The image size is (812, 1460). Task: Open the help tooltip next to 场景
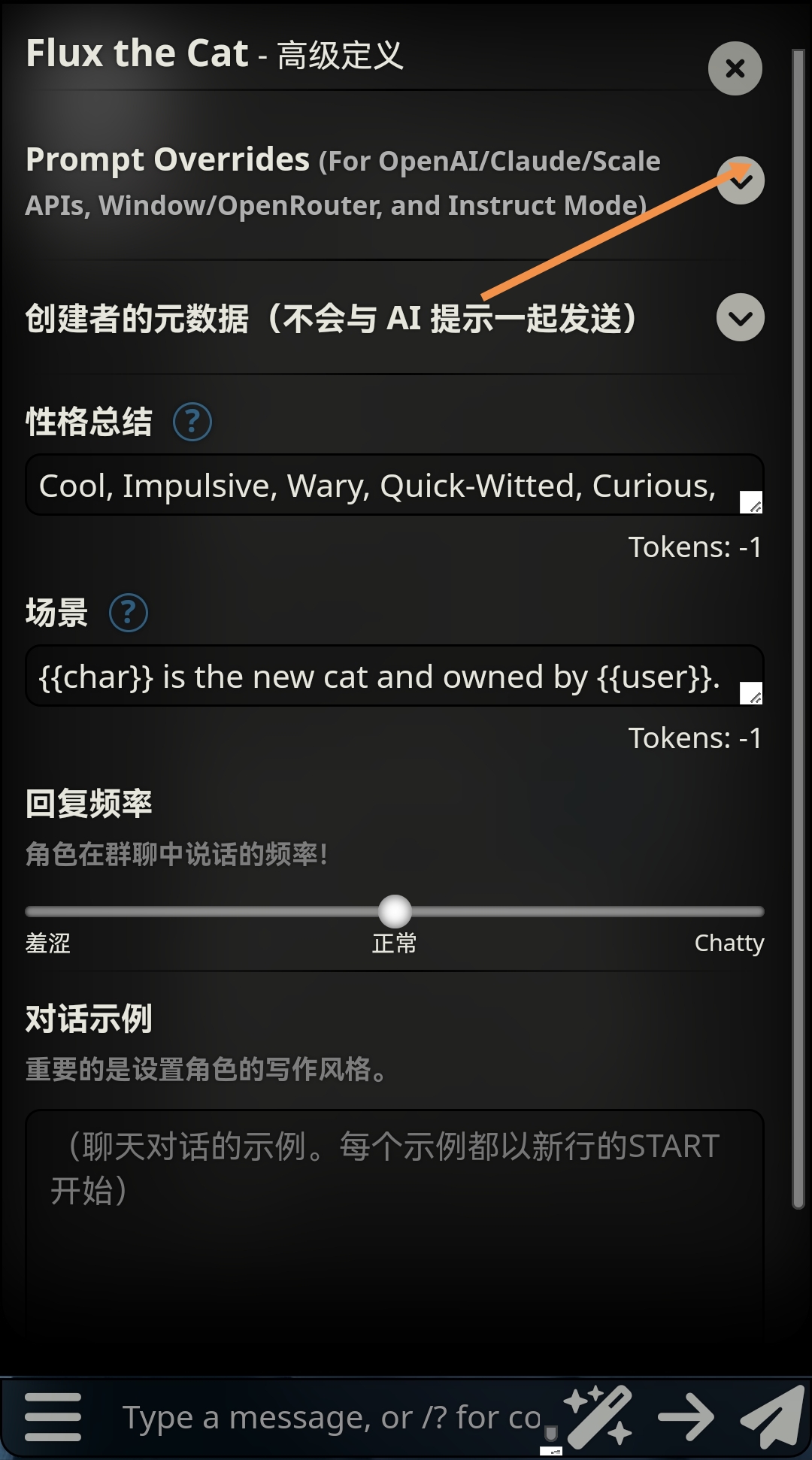[128, 613]
